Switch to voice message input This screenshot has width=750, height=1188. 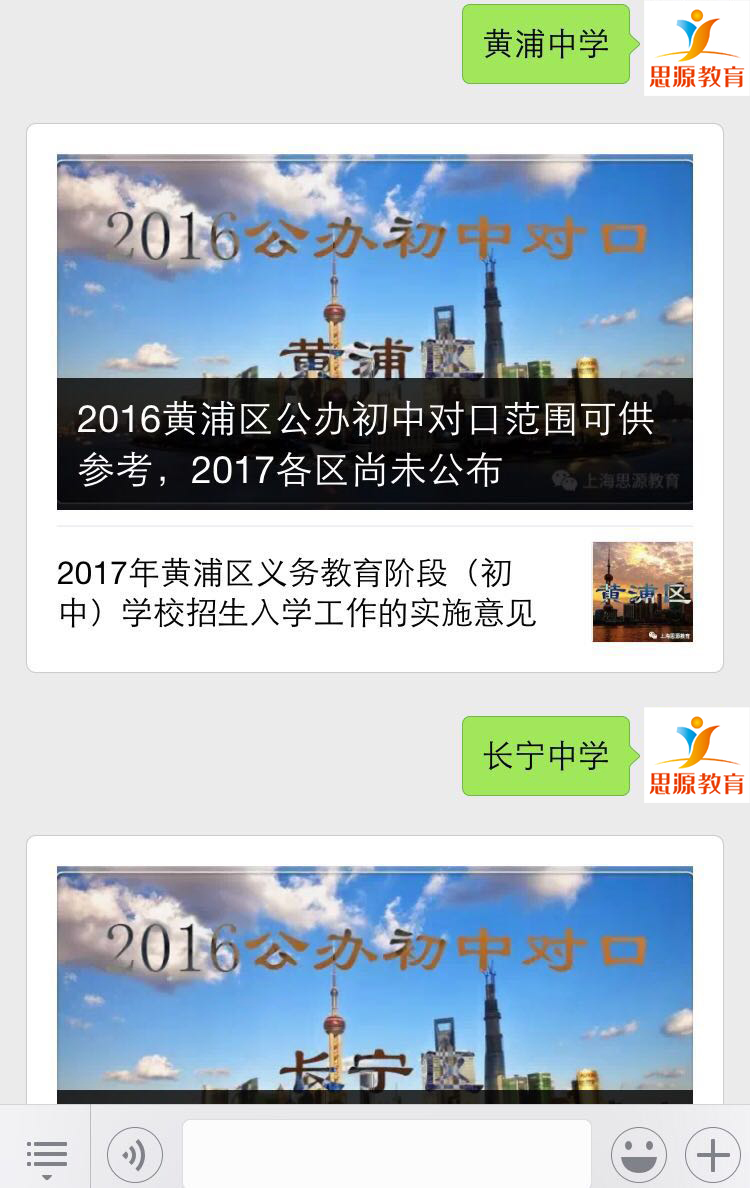point(135,1155)
